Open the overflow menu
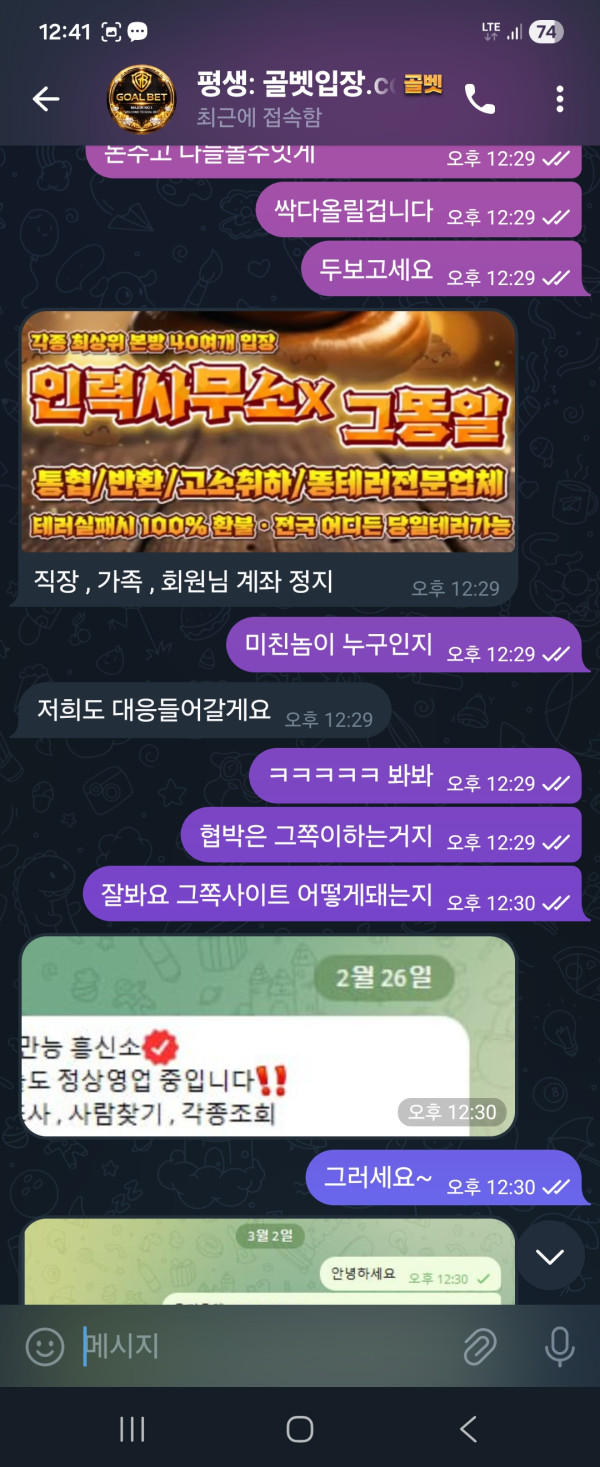The image size is (600, 1467). pyautogui.click(x=559, y=98)
